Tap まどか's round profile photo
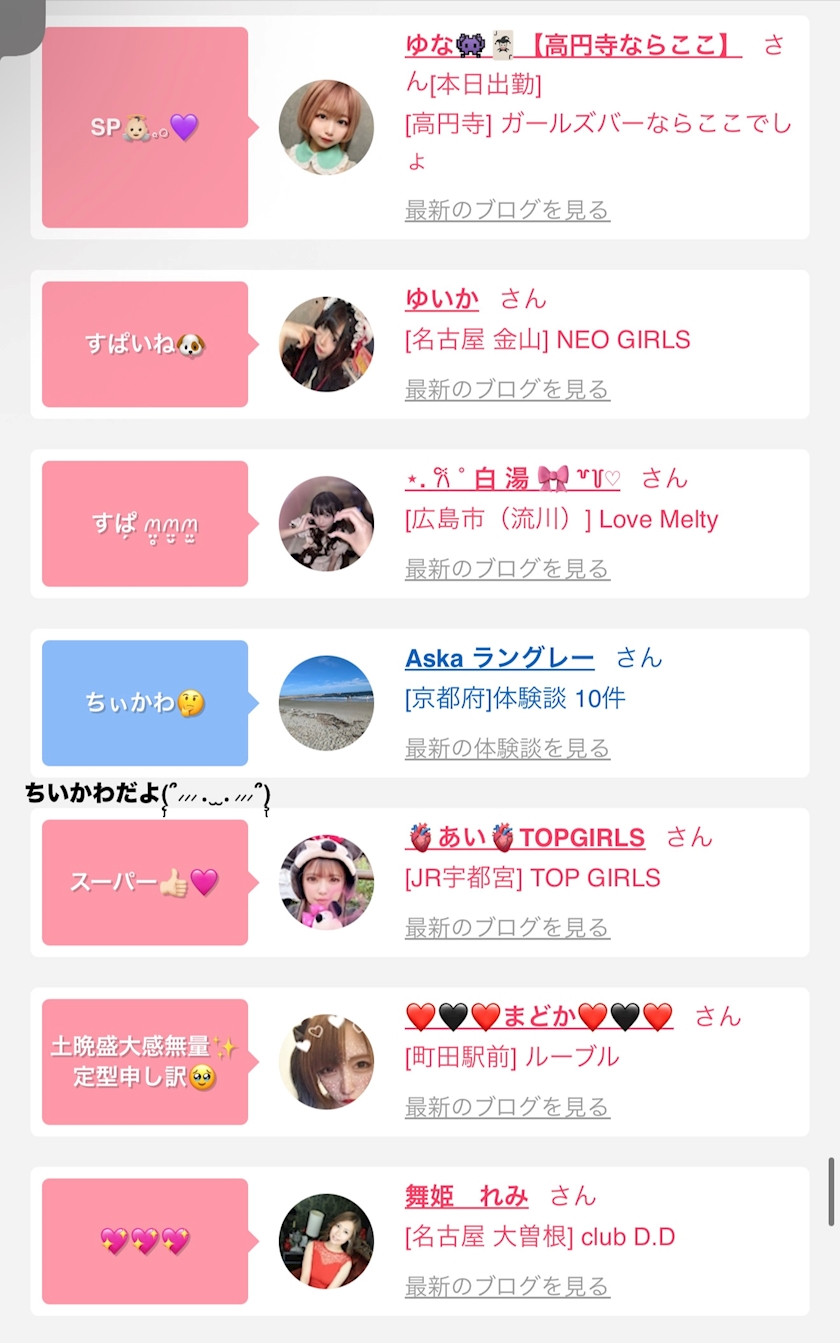The image size is (840, 1343). click(x=326, y=1062)
